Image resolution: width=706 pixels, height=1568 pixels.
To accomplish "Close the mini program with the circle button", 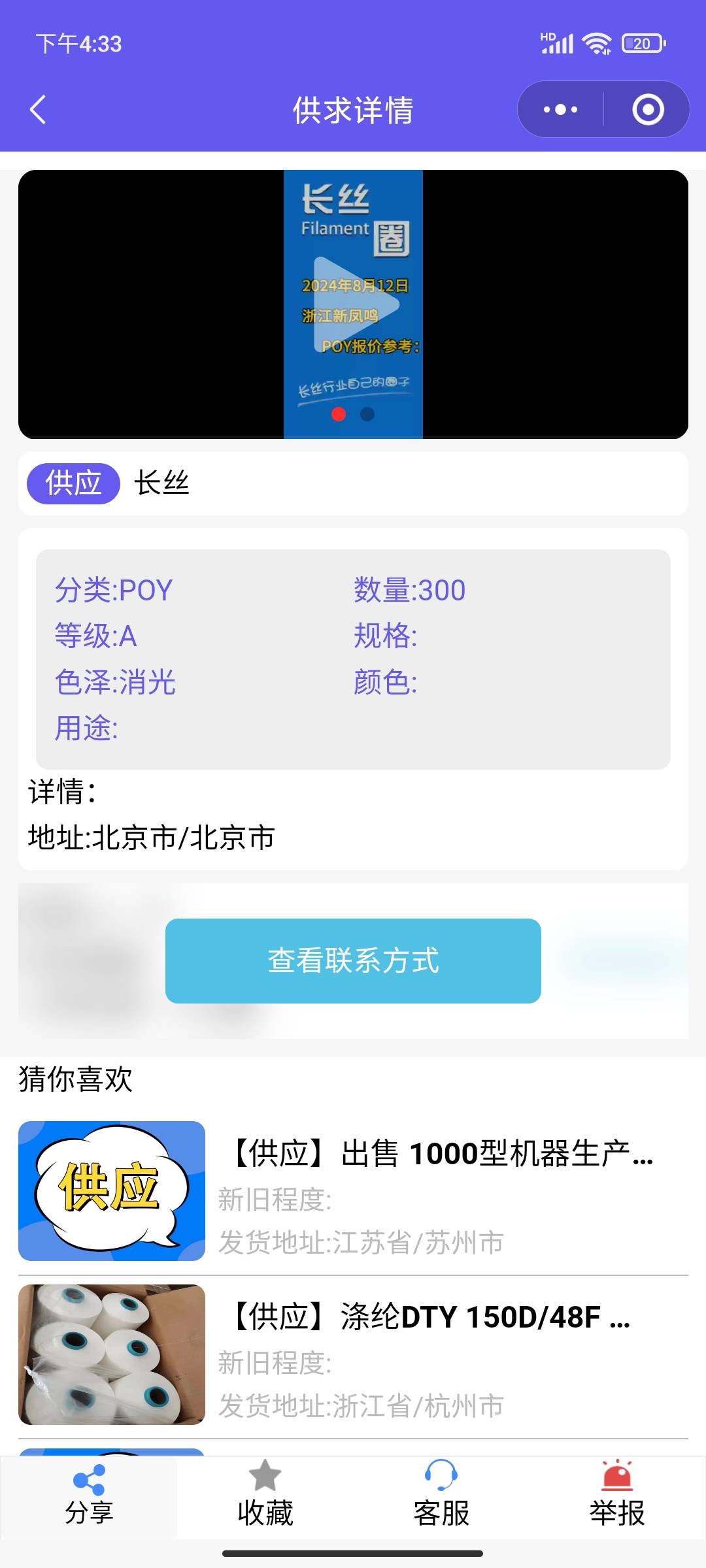I will pos(648,110).
